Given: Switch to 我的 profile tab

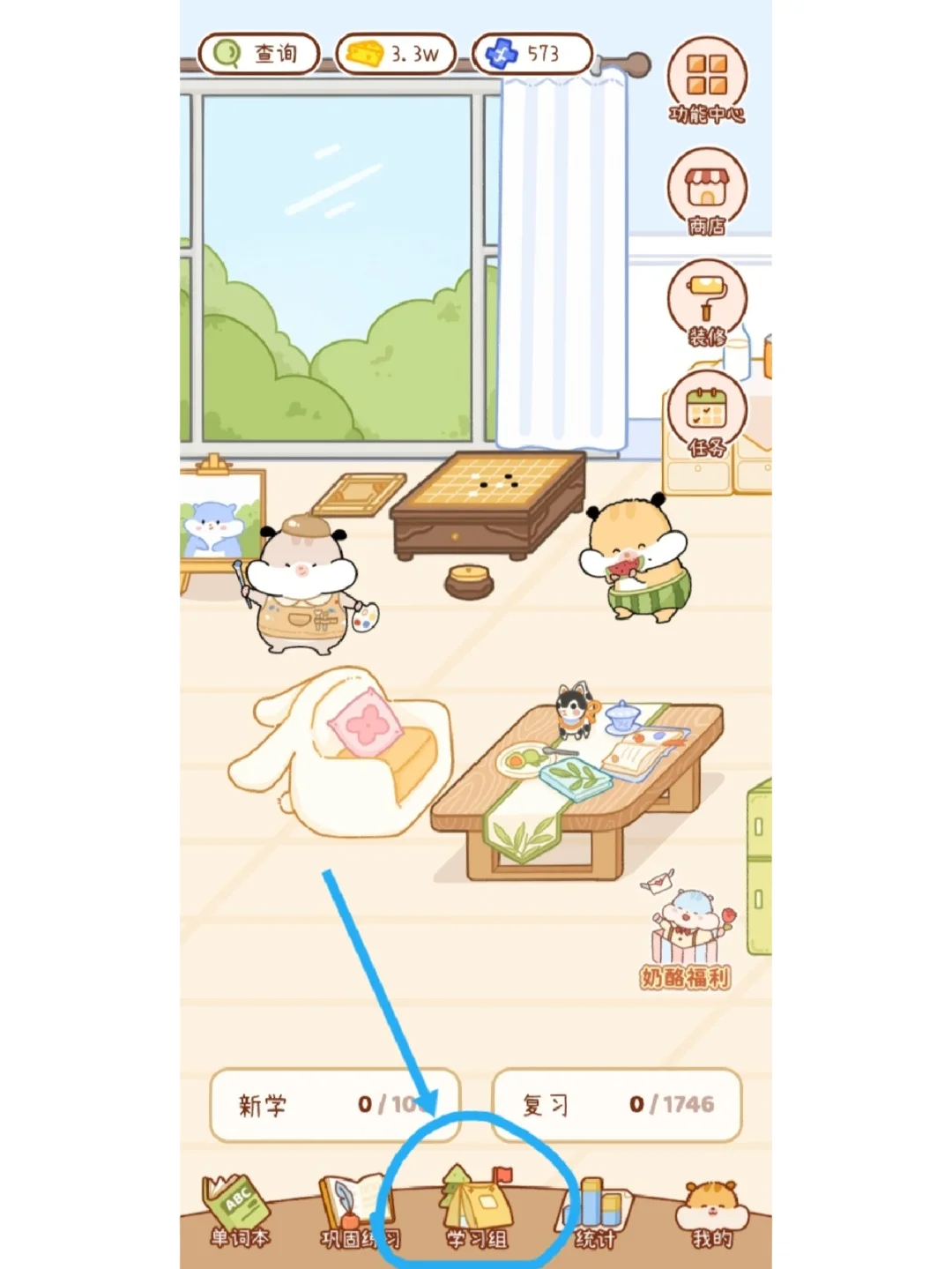Looking at the screenshot, I should (712, 1214).
